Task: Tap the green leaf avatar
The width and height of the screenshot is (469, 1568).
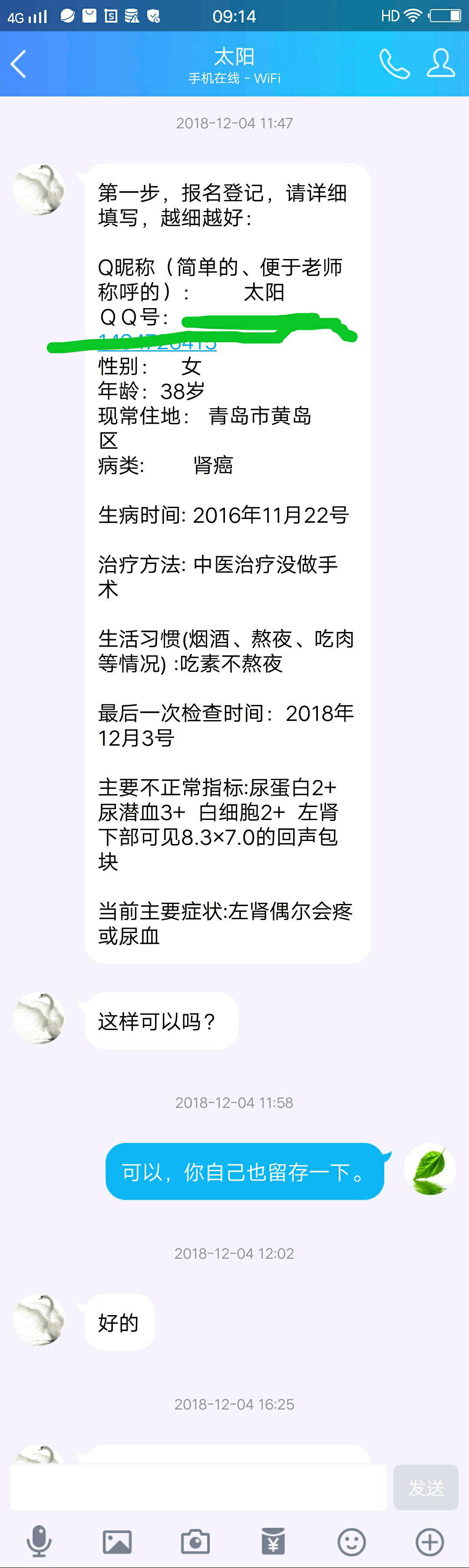Action: pyautogui.click(x=429, y=1169)
